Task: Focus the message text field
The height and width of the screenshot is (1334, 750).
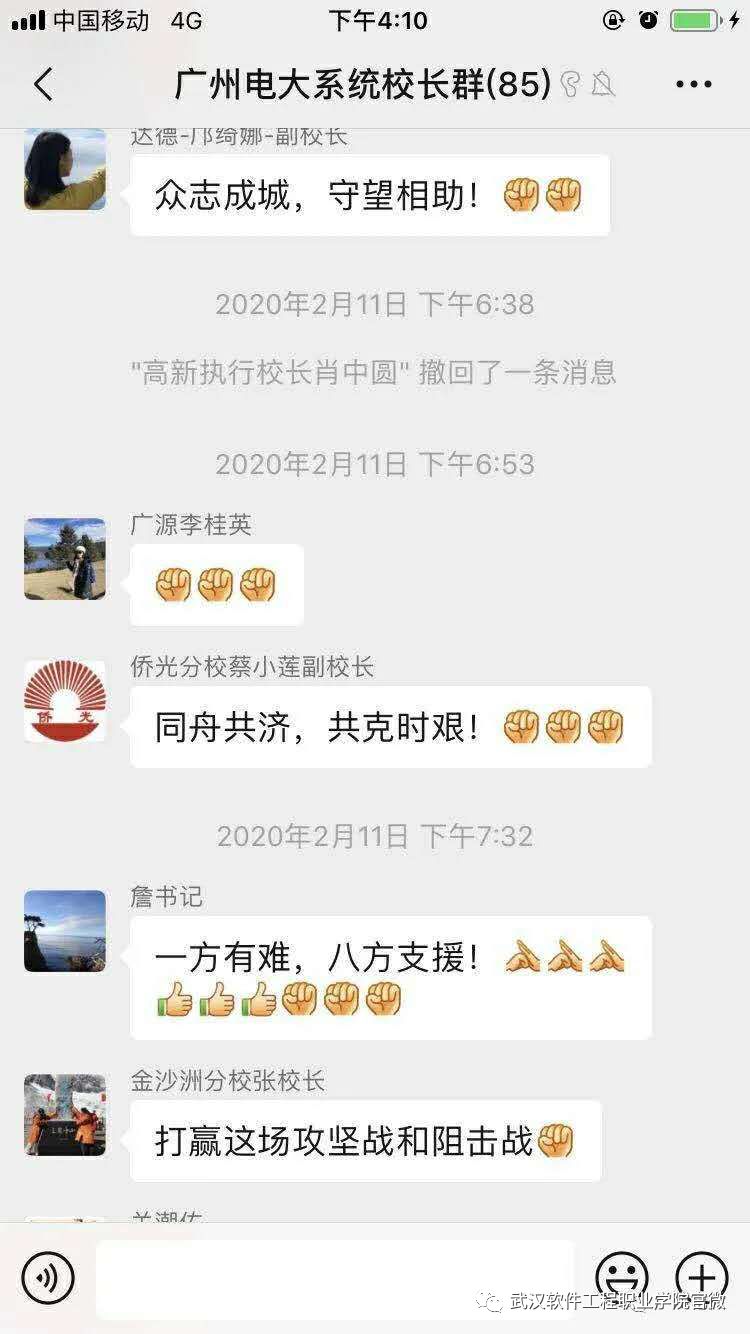Action: [335, 1277]
